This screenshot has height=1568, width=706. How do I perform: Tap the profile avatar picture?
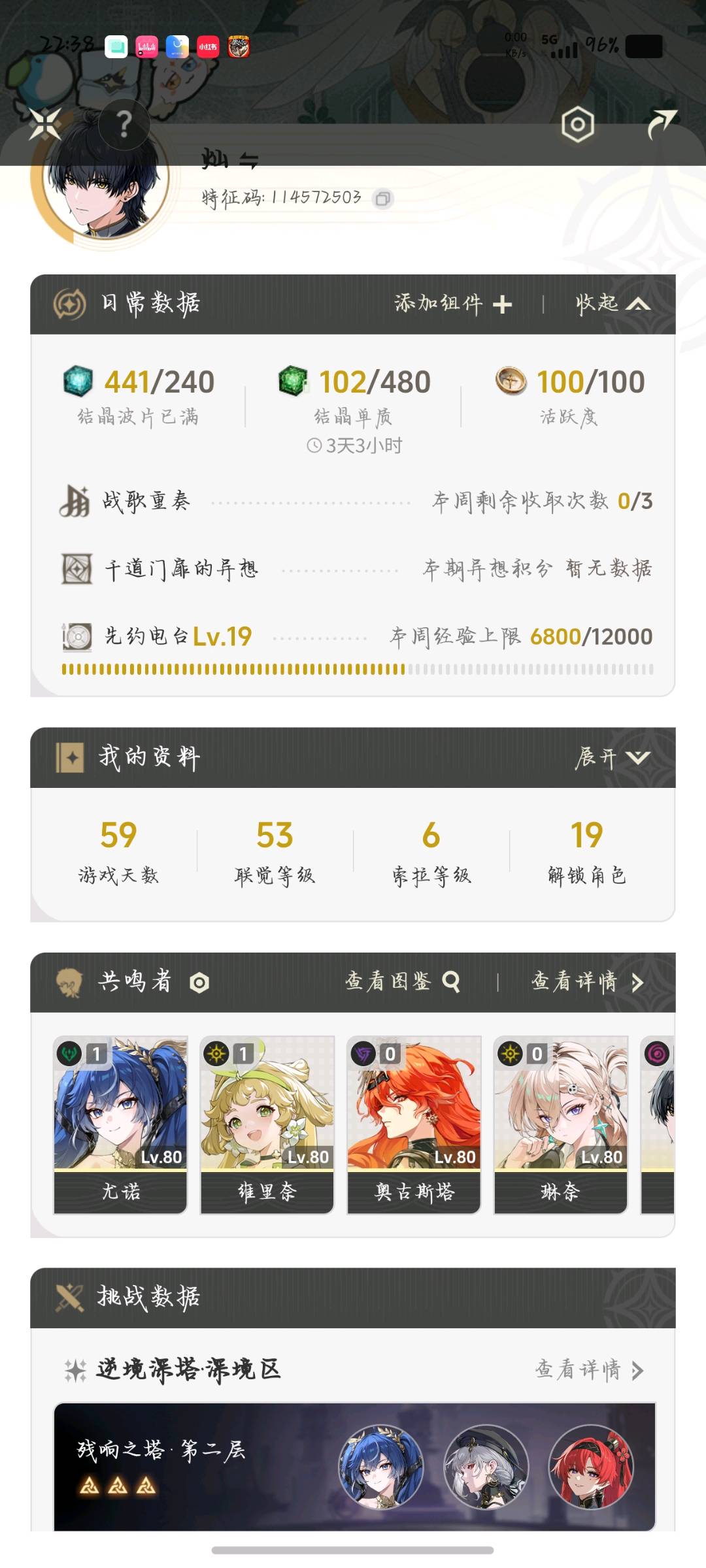point(105,178)
